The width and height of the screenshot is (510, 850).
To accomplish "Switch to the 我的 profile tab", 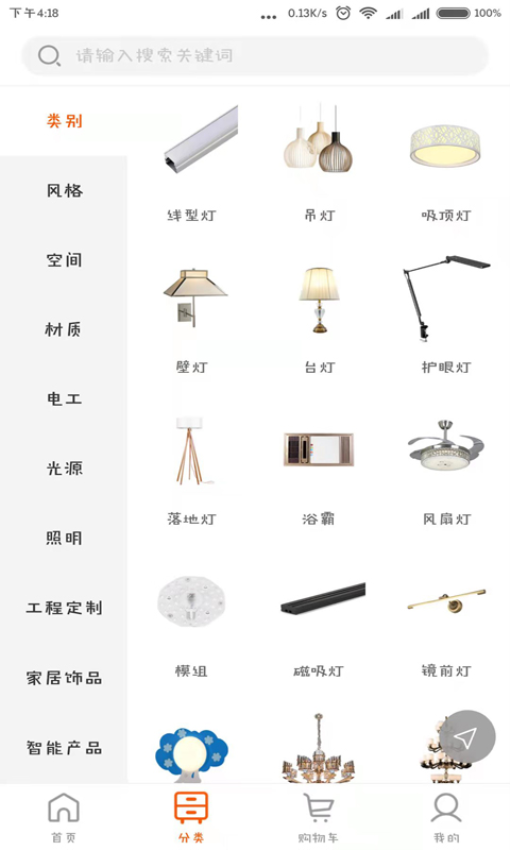I will pyautogui.click(x=446, y=817).
